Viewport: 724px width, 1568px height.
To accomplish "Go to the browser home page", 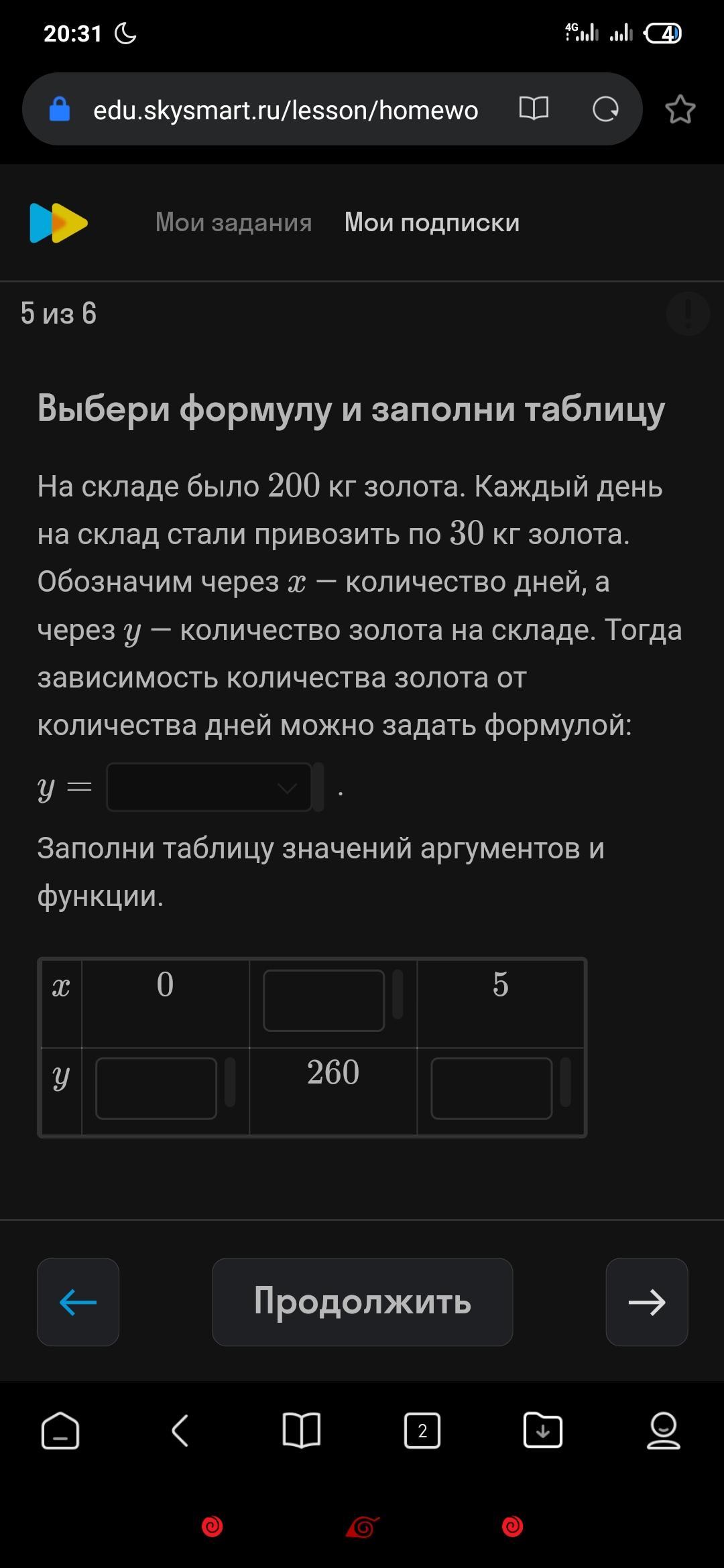I will 60,1431.
